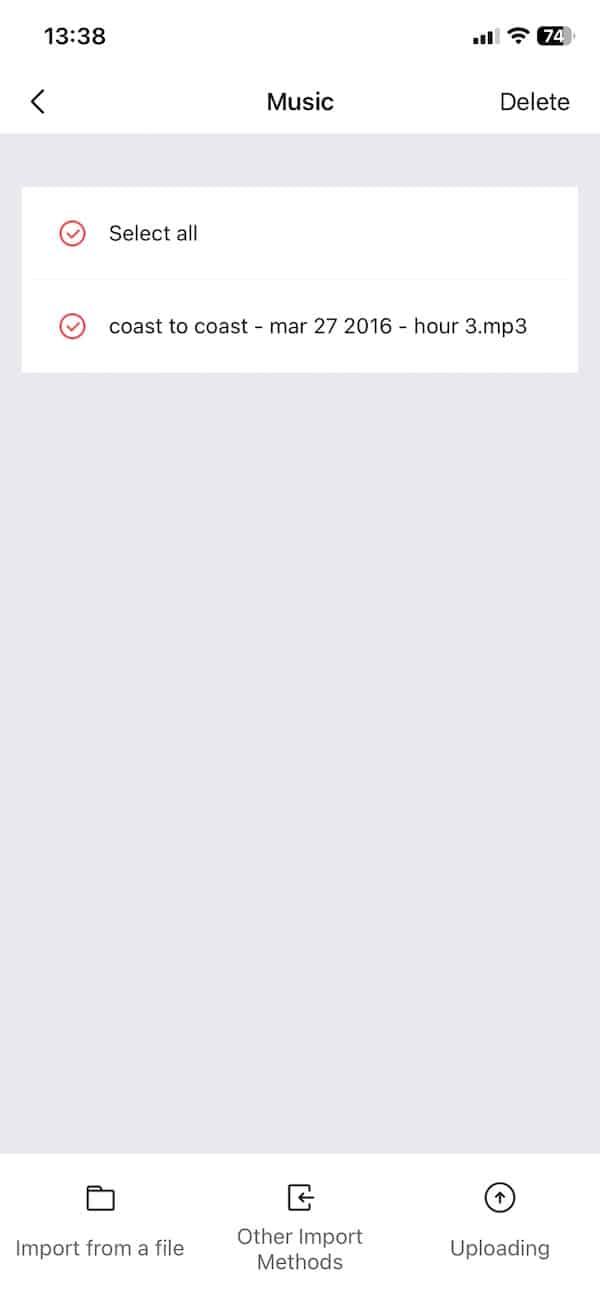Viewport: 600px width, 1299px height.
Task: Uncheck the Select all checkbox
Action: point(73,233)
